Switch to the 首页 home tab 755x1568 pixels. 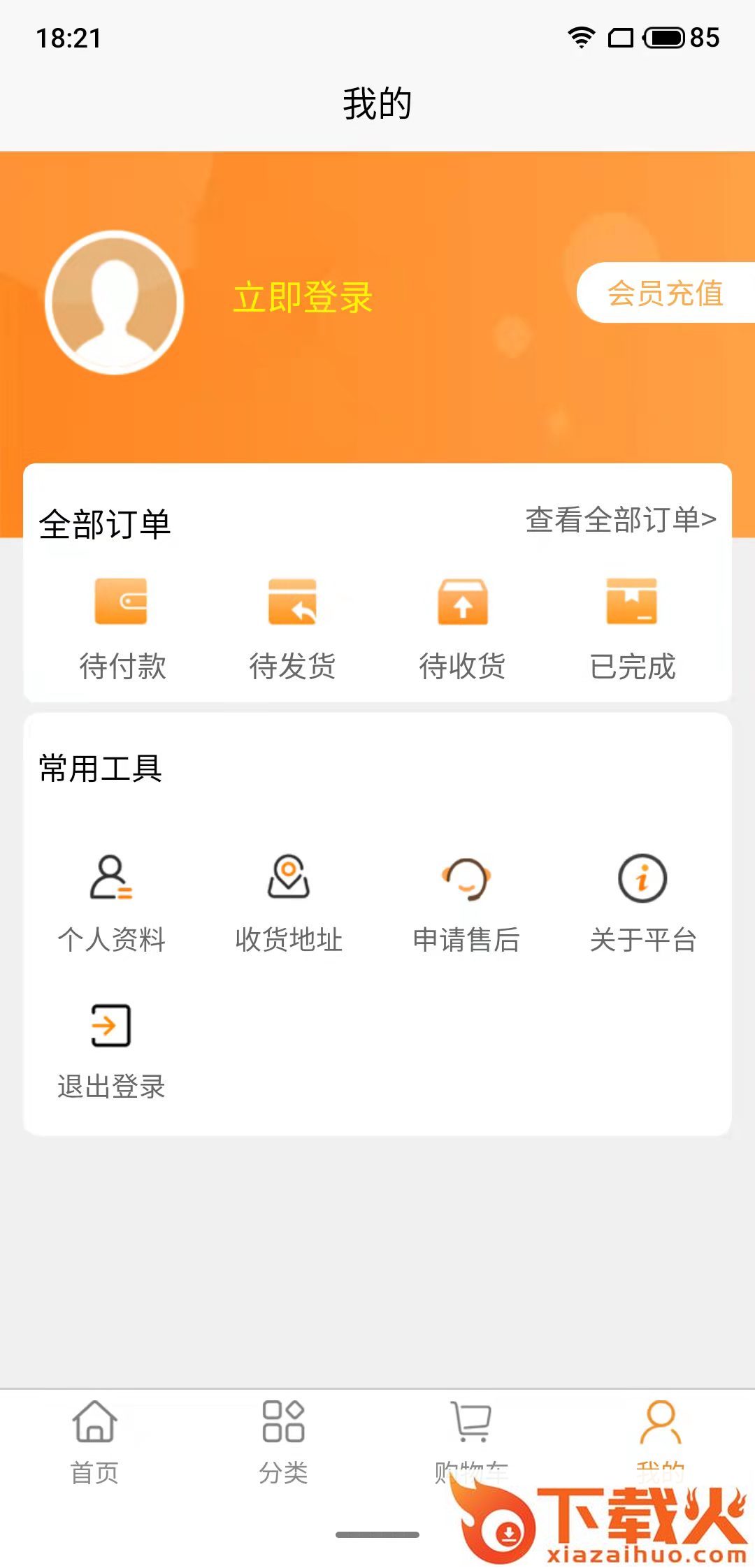pyautogui.click(x=94, y=1441)
